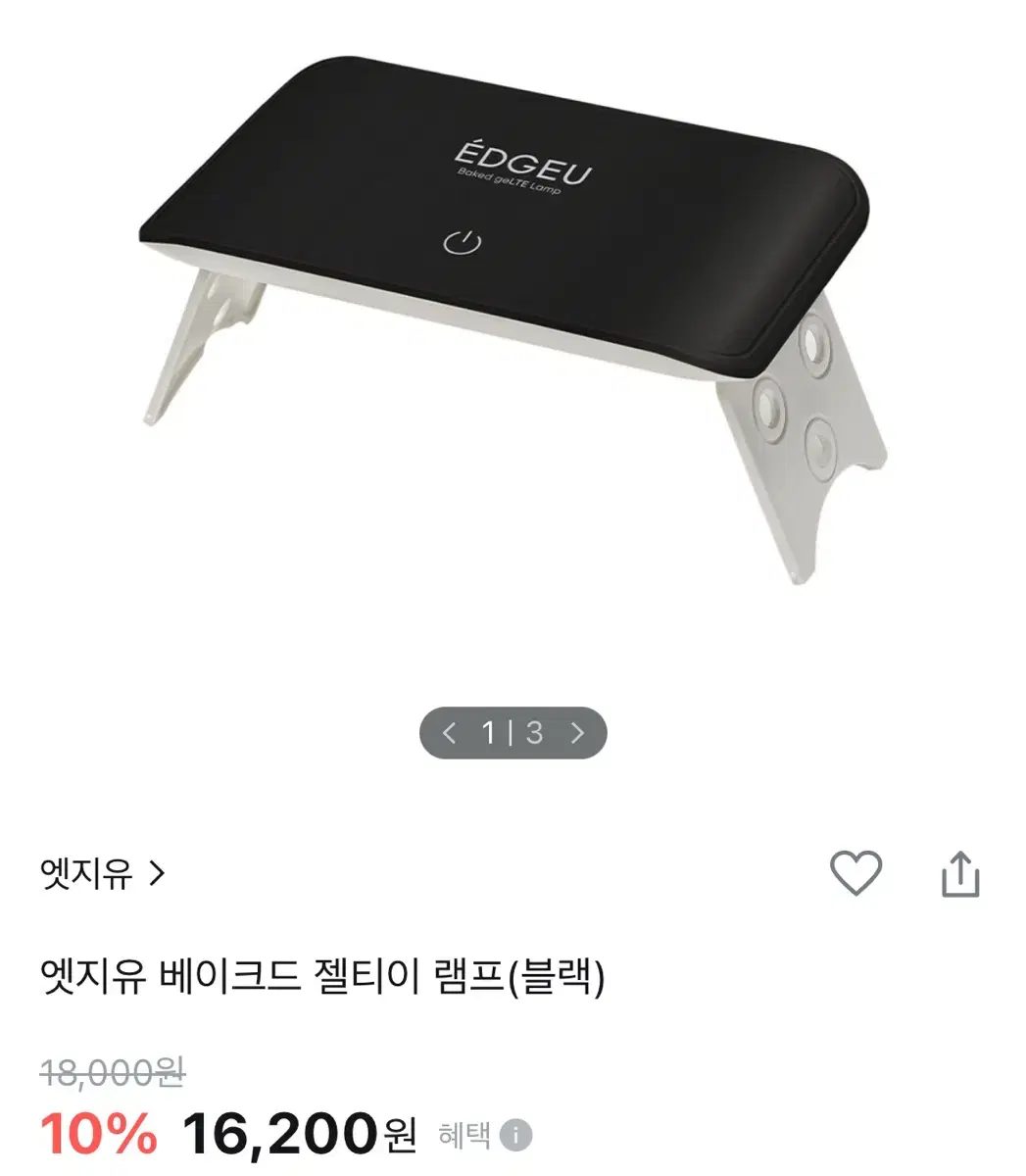Advance to the next product image
Image resolution: width=1026 pixels, height=1176 pixels.
[580, 732]
